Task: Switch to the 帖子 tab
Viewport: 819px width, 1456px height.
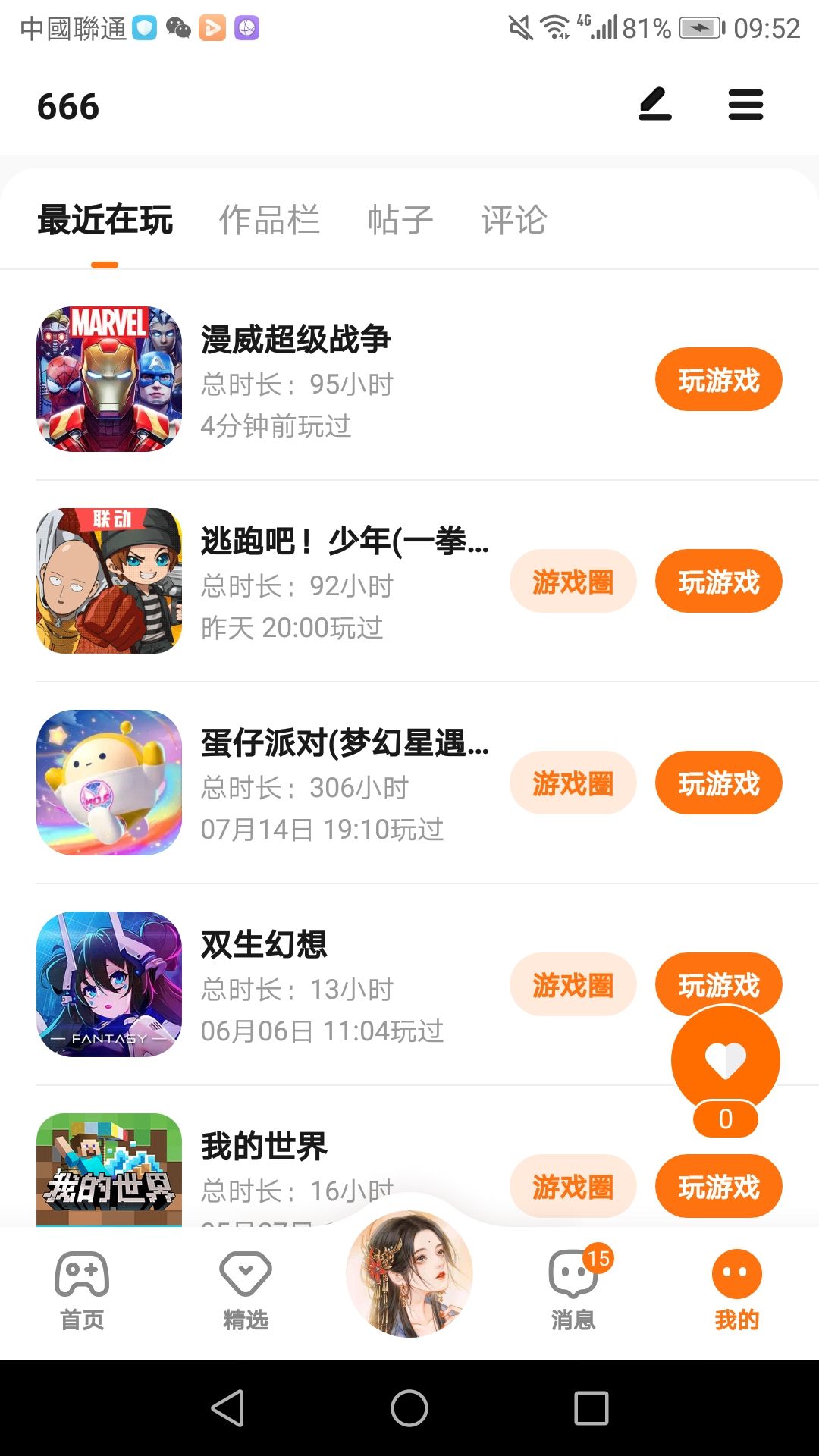Action: point(400,220)
